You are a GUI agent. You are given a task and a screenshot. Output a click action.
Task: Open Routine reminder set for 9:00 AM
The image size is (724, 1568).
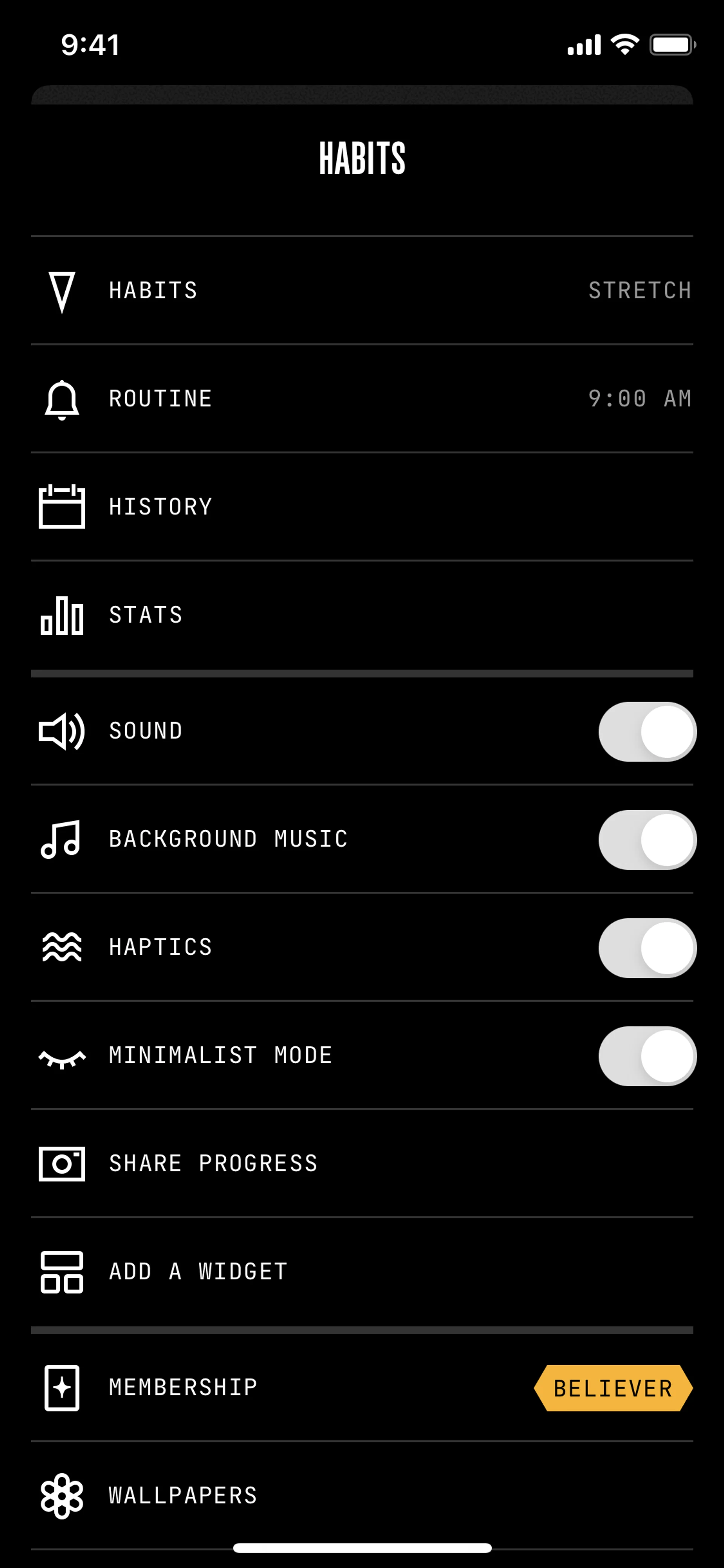point(361,399)
